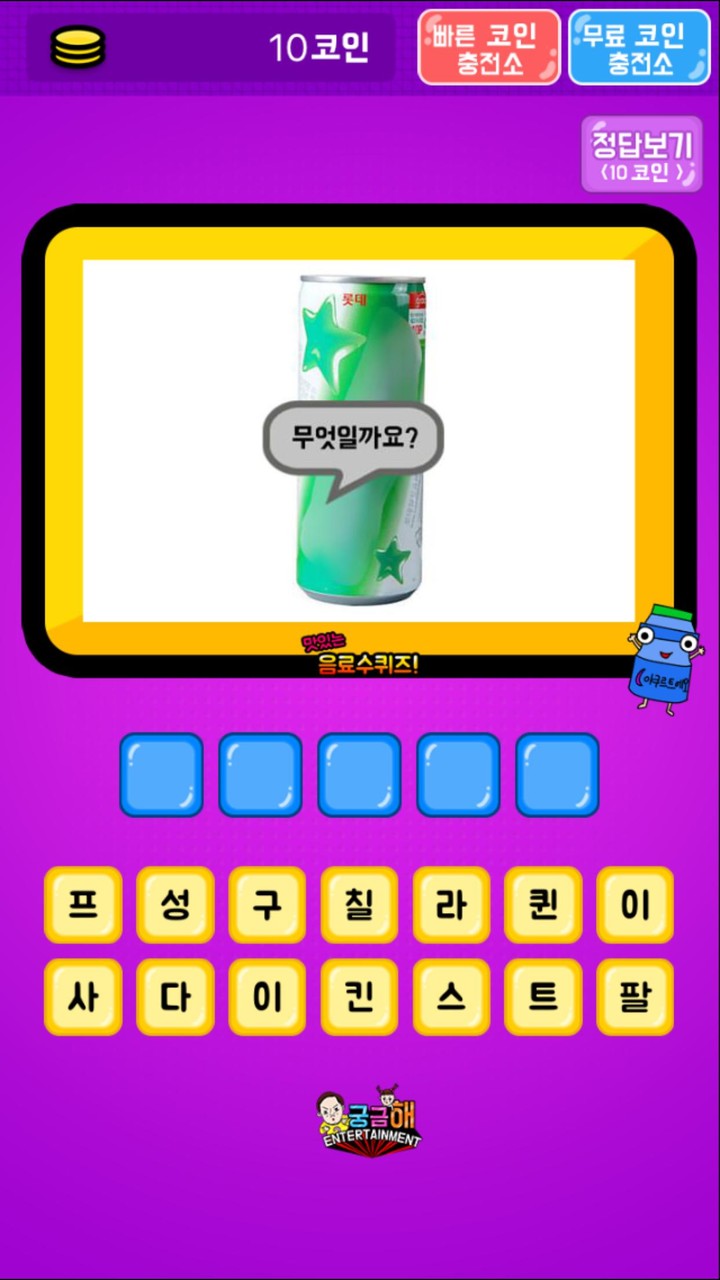The height and width of the screenshot is (1280, 720).
Task: Choose the letter tile 트
Action: (543, 997)
